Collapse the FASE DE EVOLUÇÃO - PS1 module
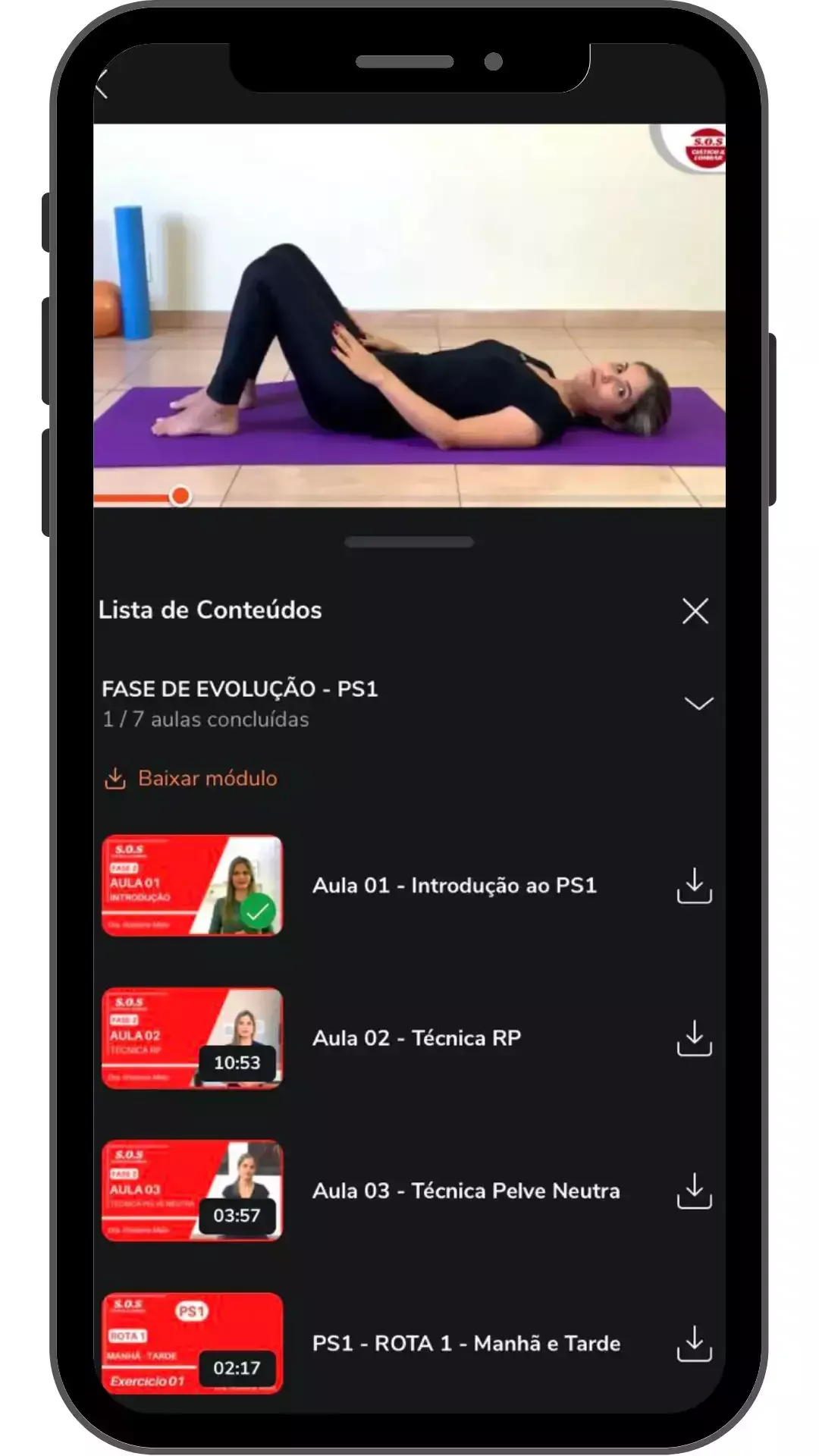The width and height of the screenshot is (819, 1456). (698, 704)
